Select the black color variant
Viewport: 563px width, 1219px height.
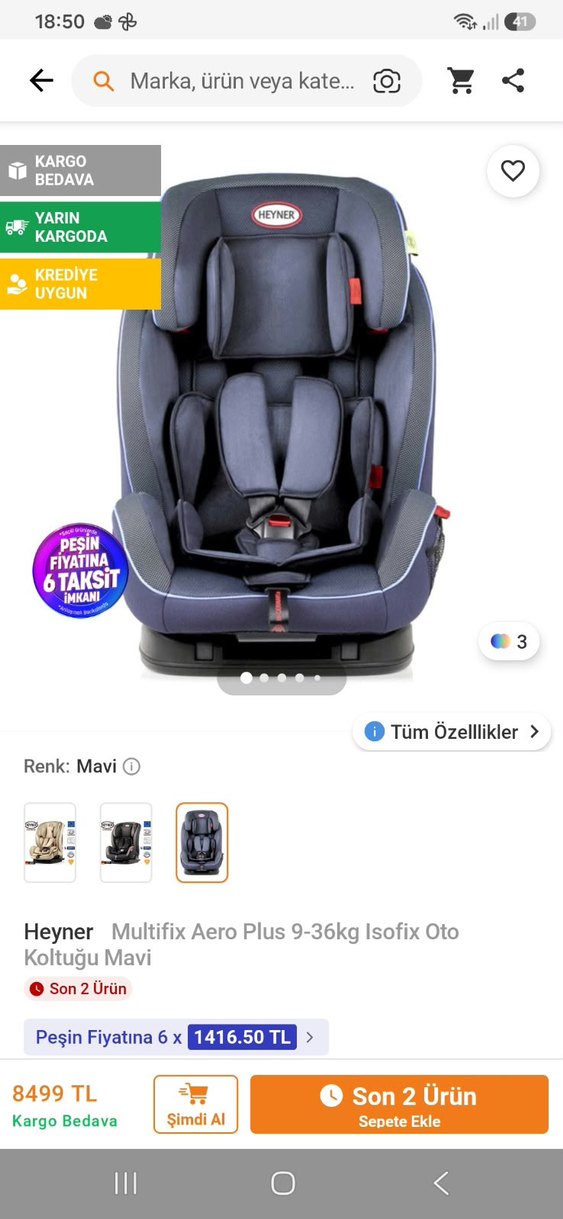click(x=126, y=843)
